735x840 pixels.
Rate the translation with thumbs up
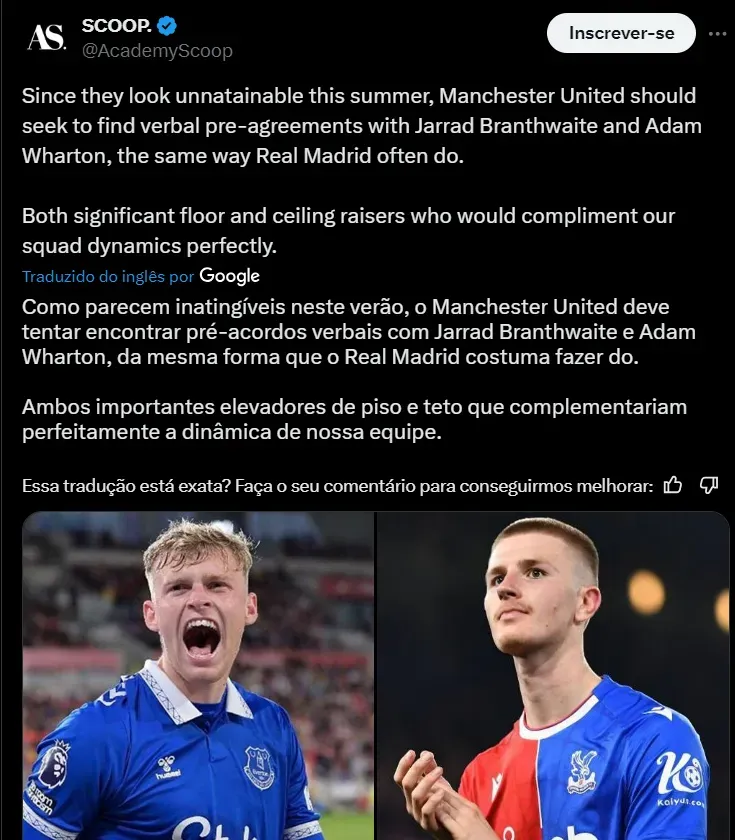click(x=673, y=486)
